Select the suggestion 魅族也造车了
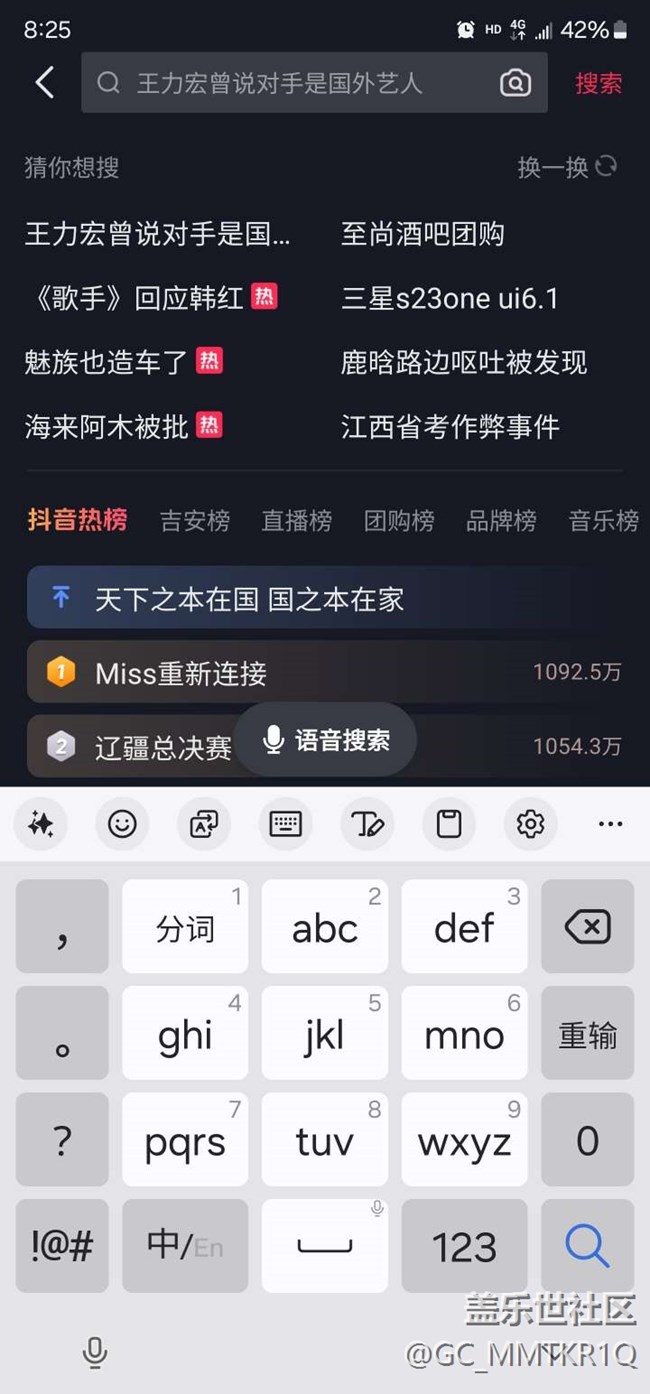The width and height of the screenshot is (650, 1394). [x=107, y=362]
